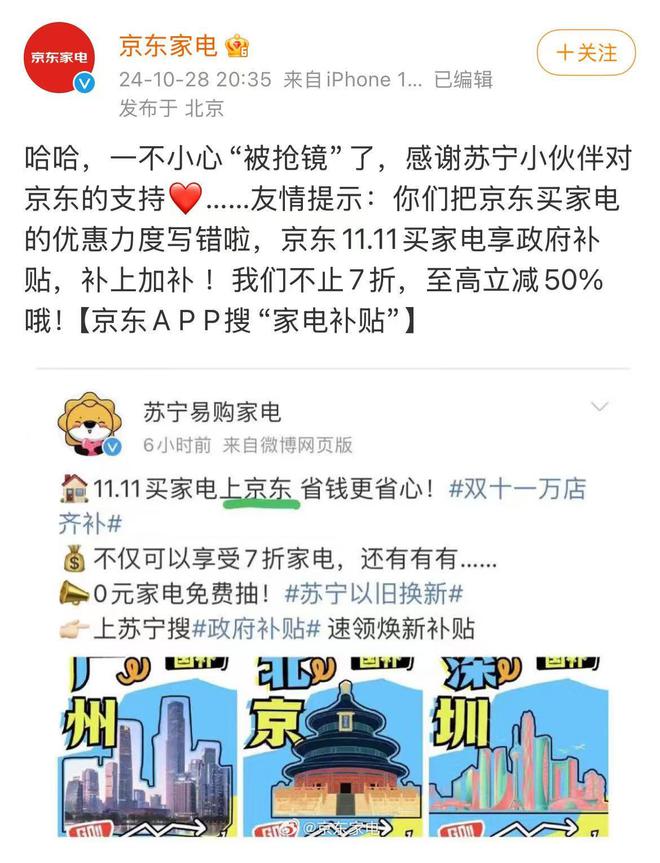The image size is (660, 863).
Task: Open 苏宁易购家电 profile avatar
Action: point(89,424)
